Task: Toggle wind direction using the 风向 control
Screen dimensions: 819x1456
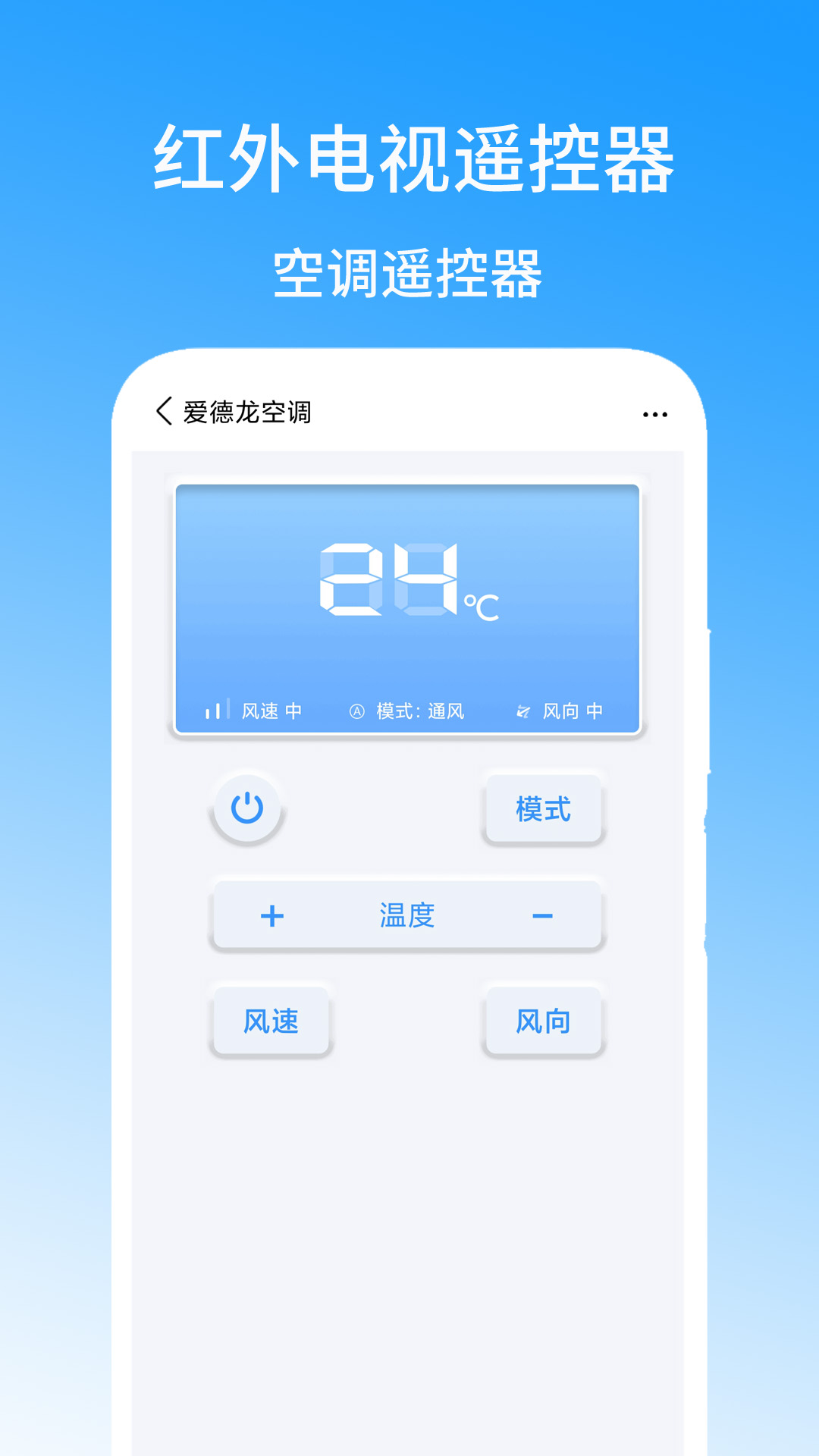Action: point(543,1020)
